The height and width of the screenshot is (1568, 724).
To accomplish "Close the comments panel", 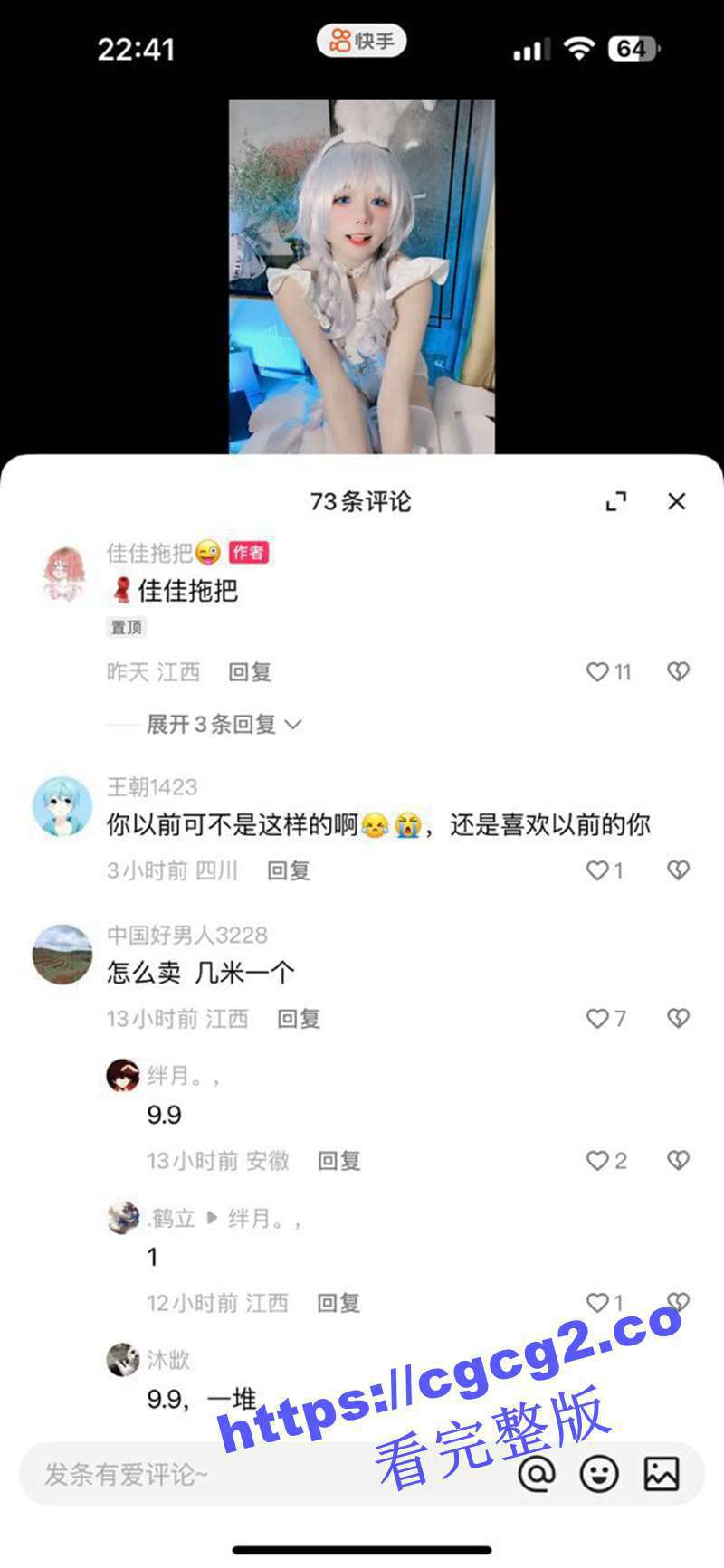I will point(676,501).
